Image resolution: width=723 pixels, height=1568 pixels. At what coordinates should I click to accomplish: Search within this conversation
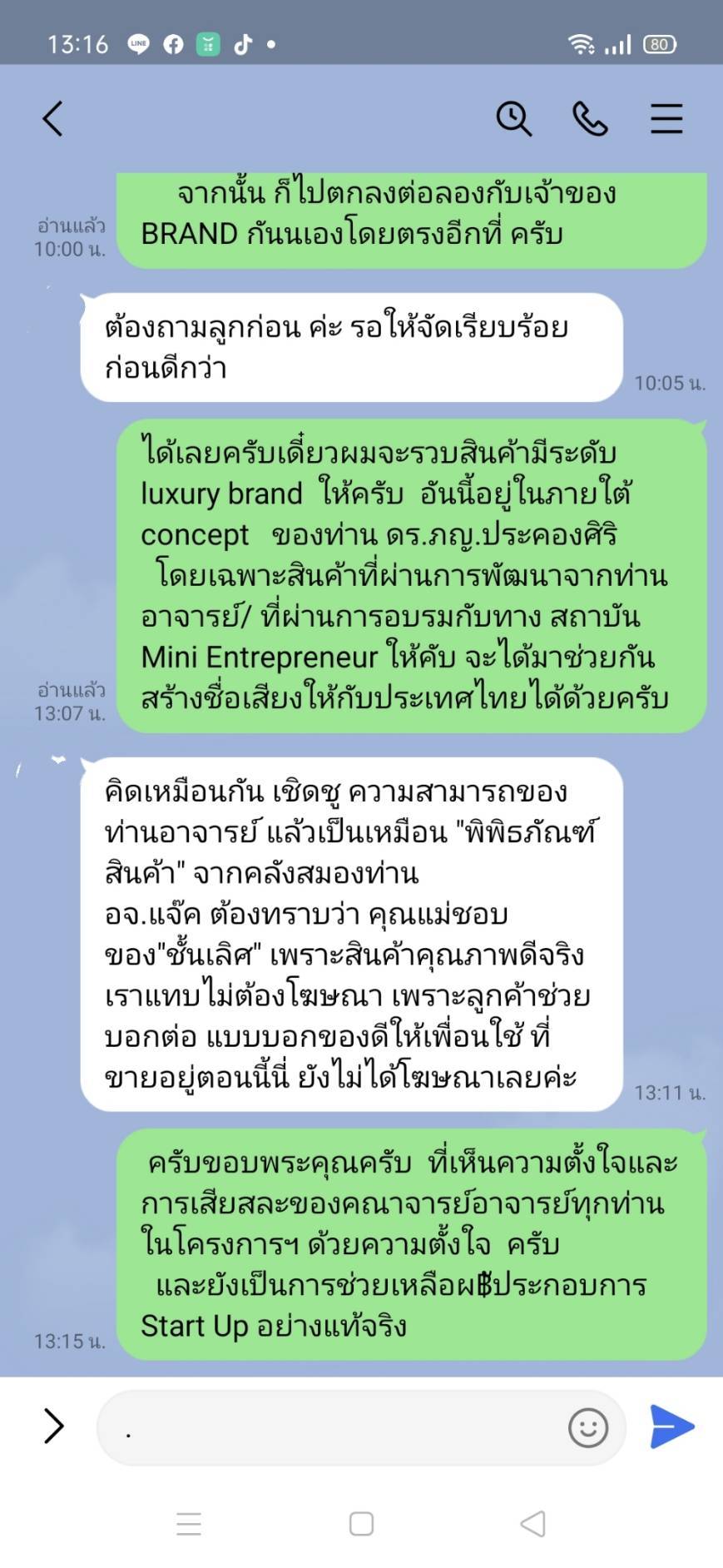coord(513,118)
